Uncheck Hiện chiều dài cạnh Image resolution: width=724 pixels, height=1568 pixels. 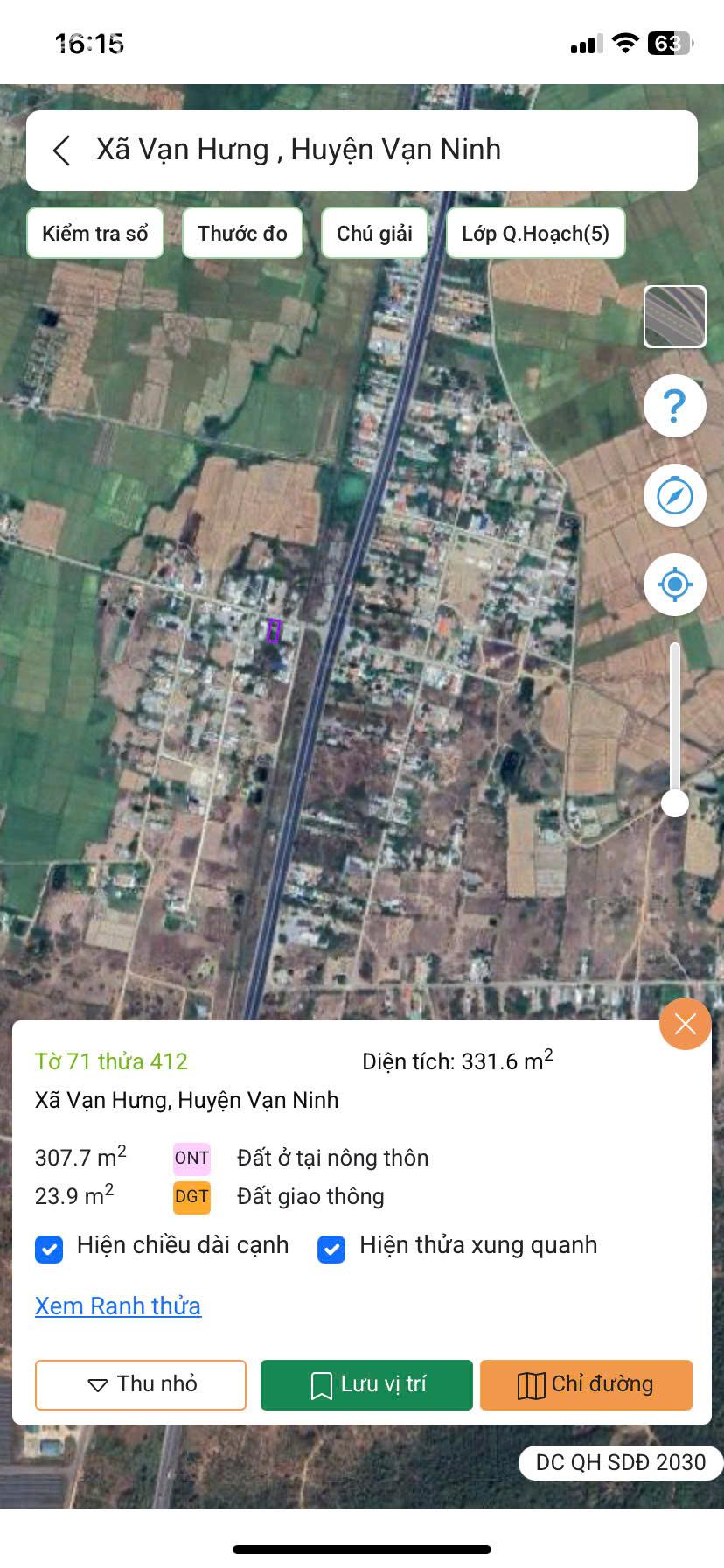click(49, 1249)
